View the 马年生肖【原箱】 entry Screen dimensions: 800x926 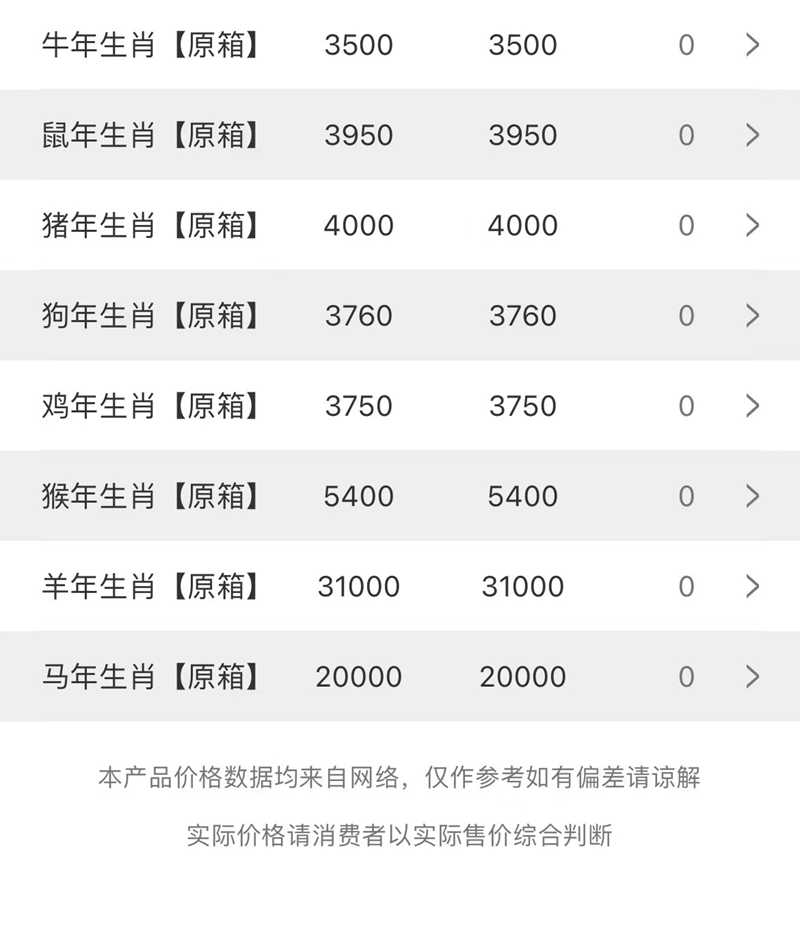(x=400, y=677)
